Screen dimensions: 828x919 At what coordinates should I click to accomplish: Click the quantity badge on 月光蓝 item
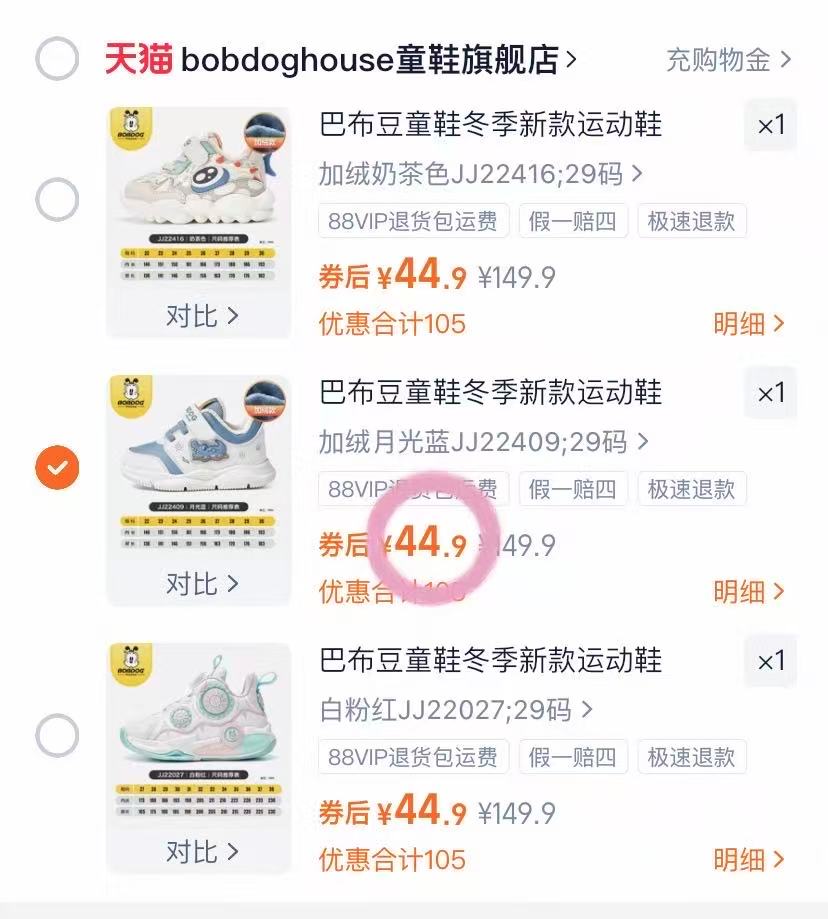tap(771, 393)
